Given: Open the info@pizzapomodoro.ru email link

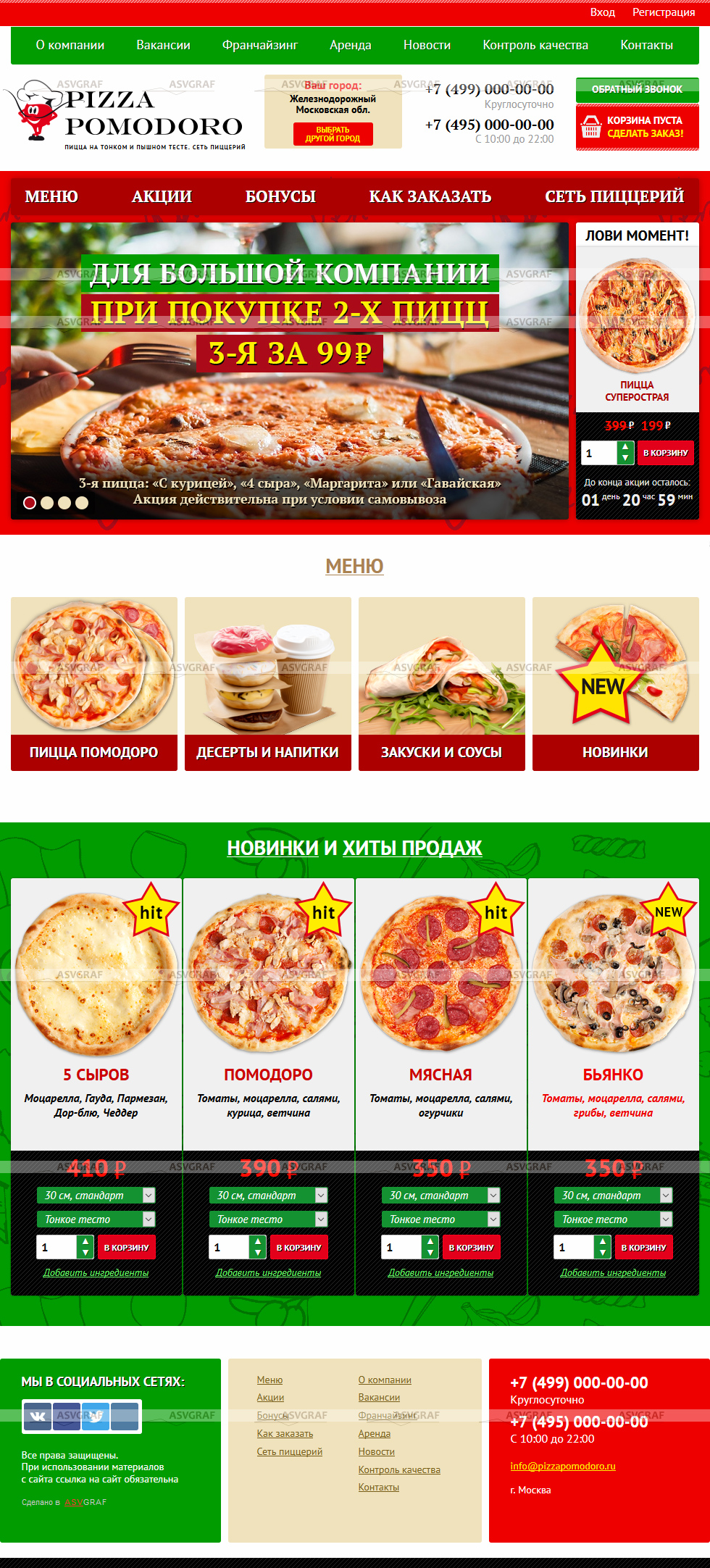Looking at the screenshot, I should click(563, 1466).
